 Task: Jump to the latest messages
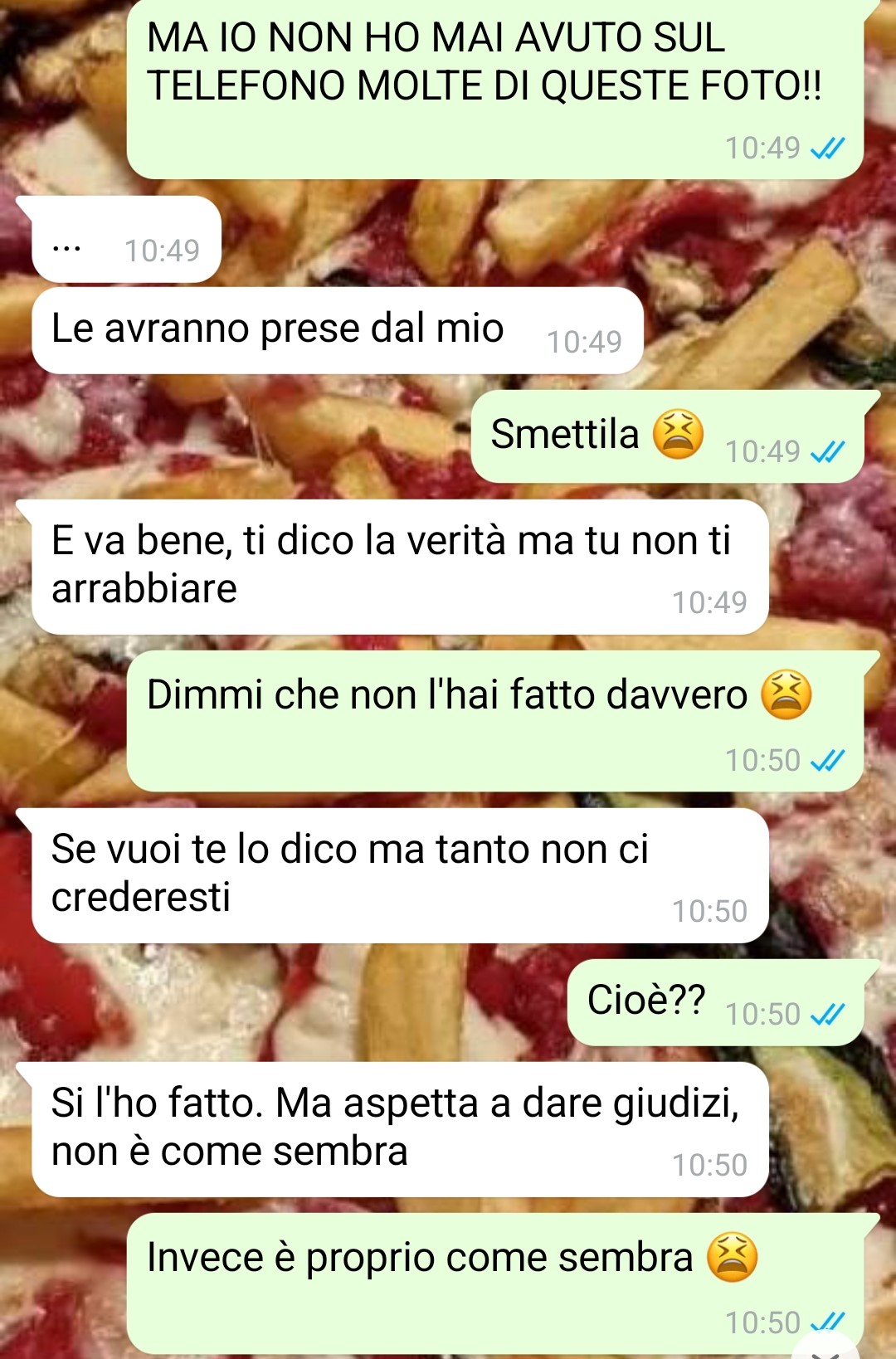pos(826,1349)
